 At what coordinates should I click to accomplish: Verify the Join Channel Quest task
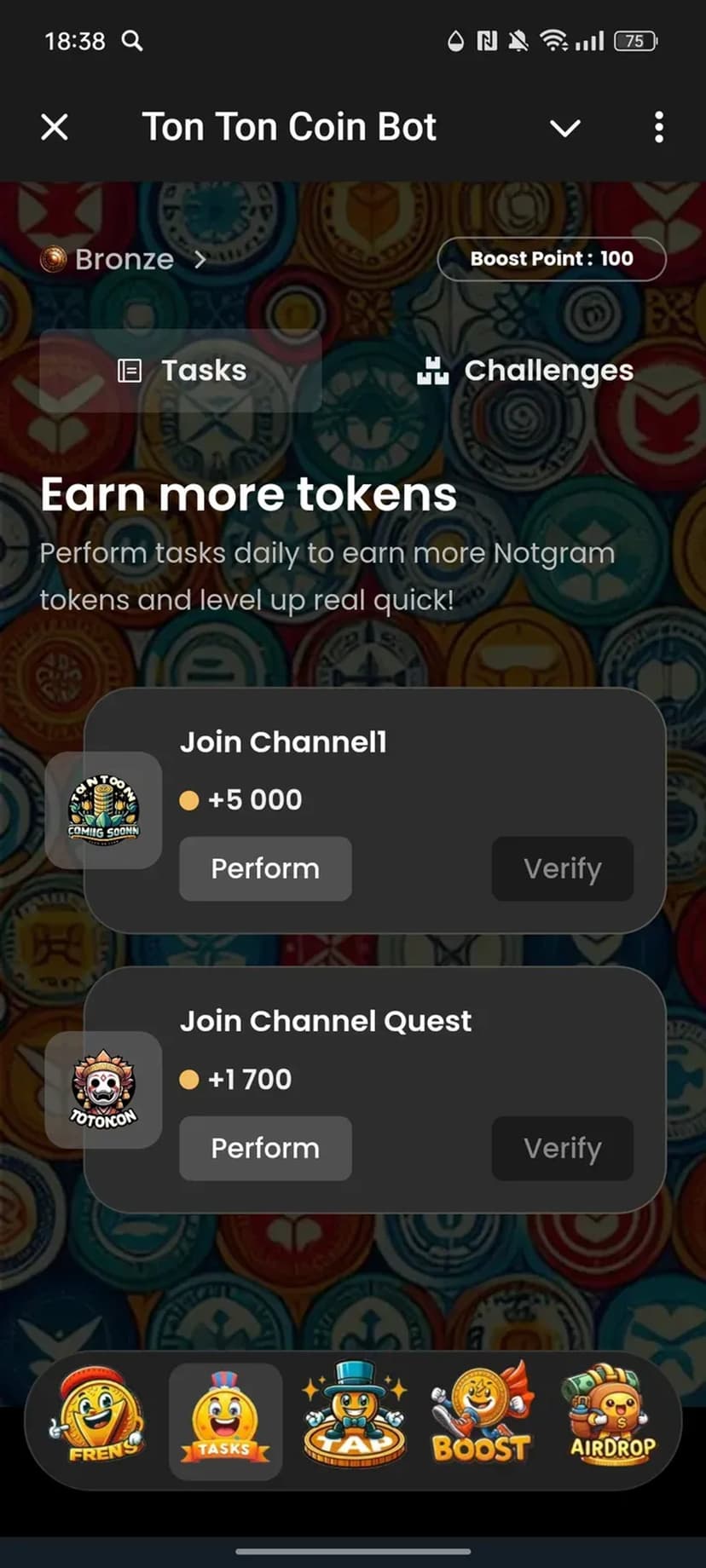562,1148
